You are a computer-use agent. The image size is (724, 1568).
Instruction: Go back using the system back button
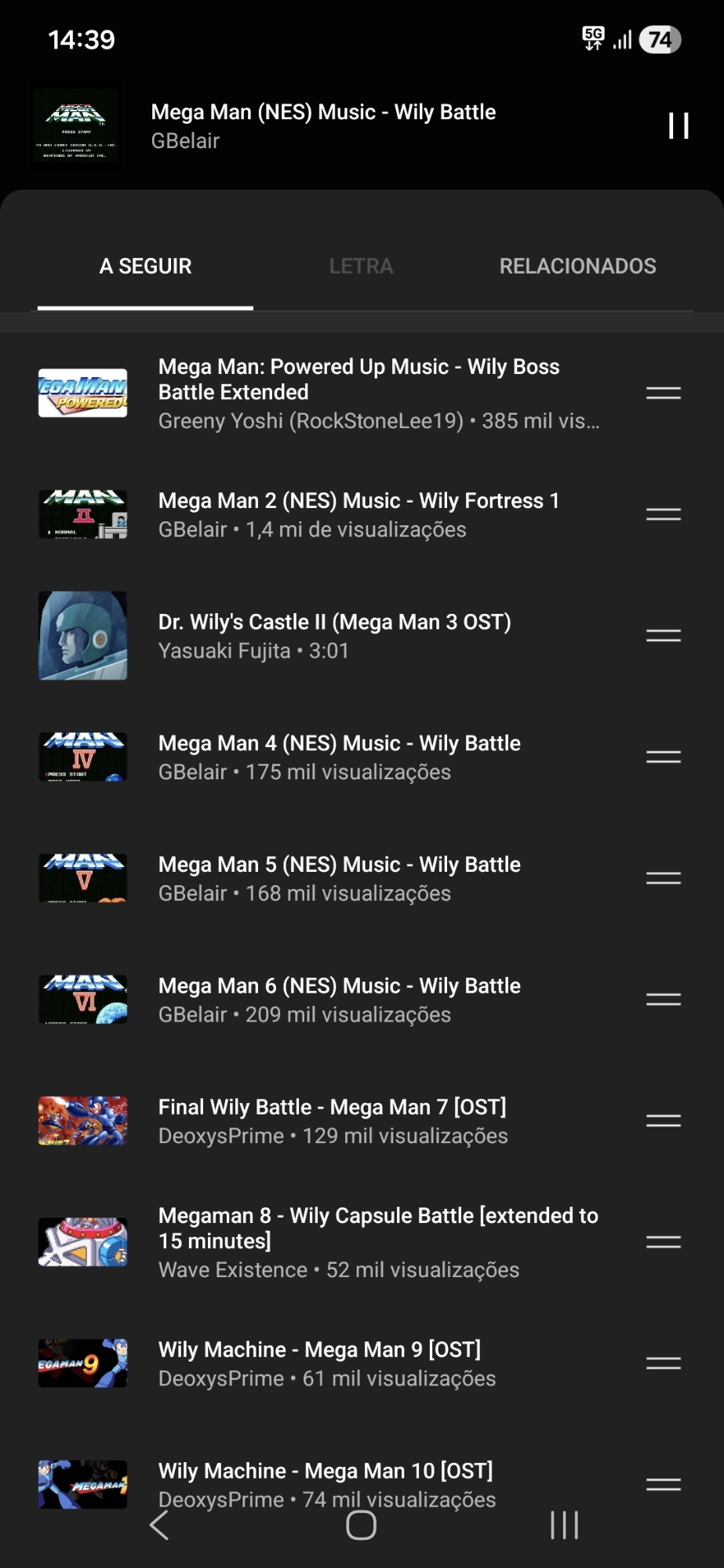click(159, 1526)
